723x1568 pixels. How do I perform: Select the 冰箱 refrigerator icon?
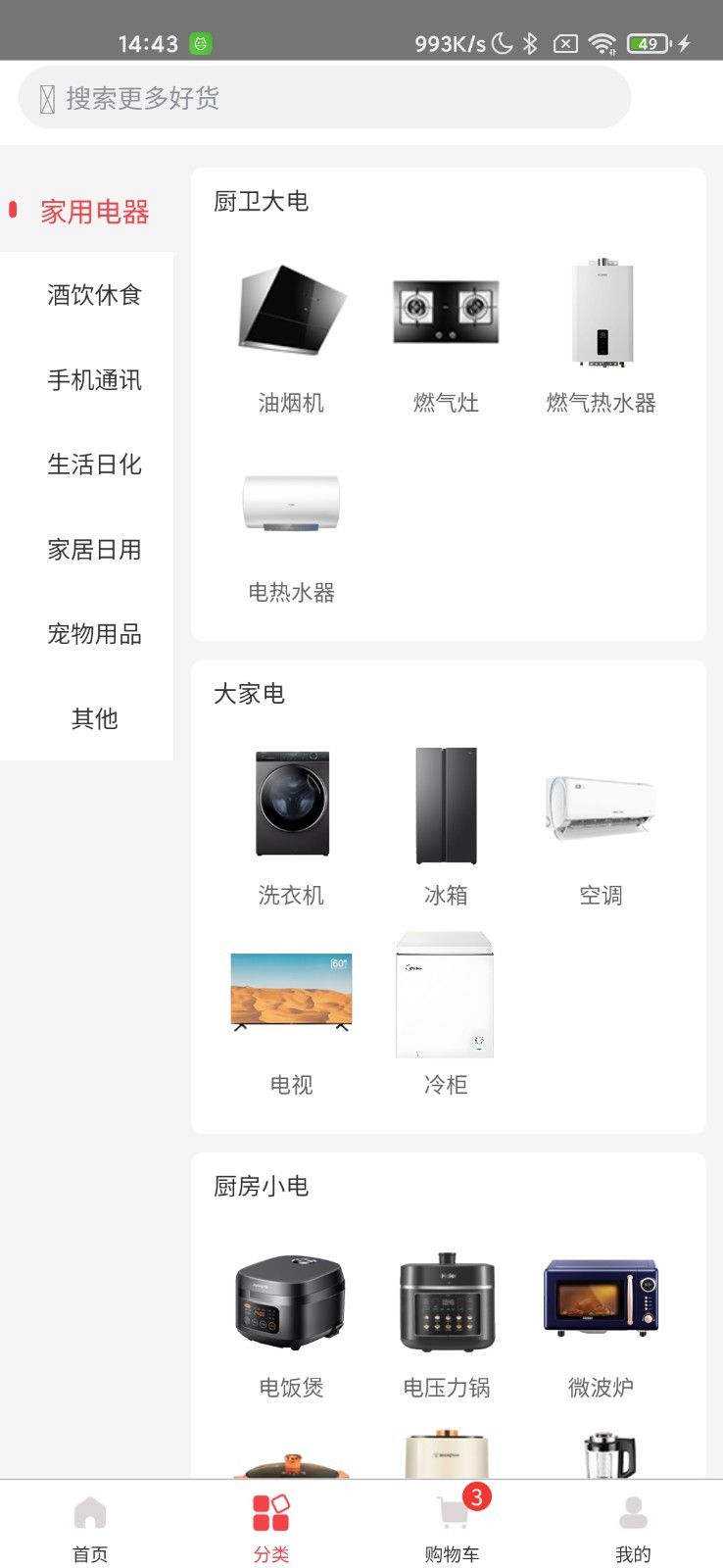pyautogui.click(x=445, y=804)
